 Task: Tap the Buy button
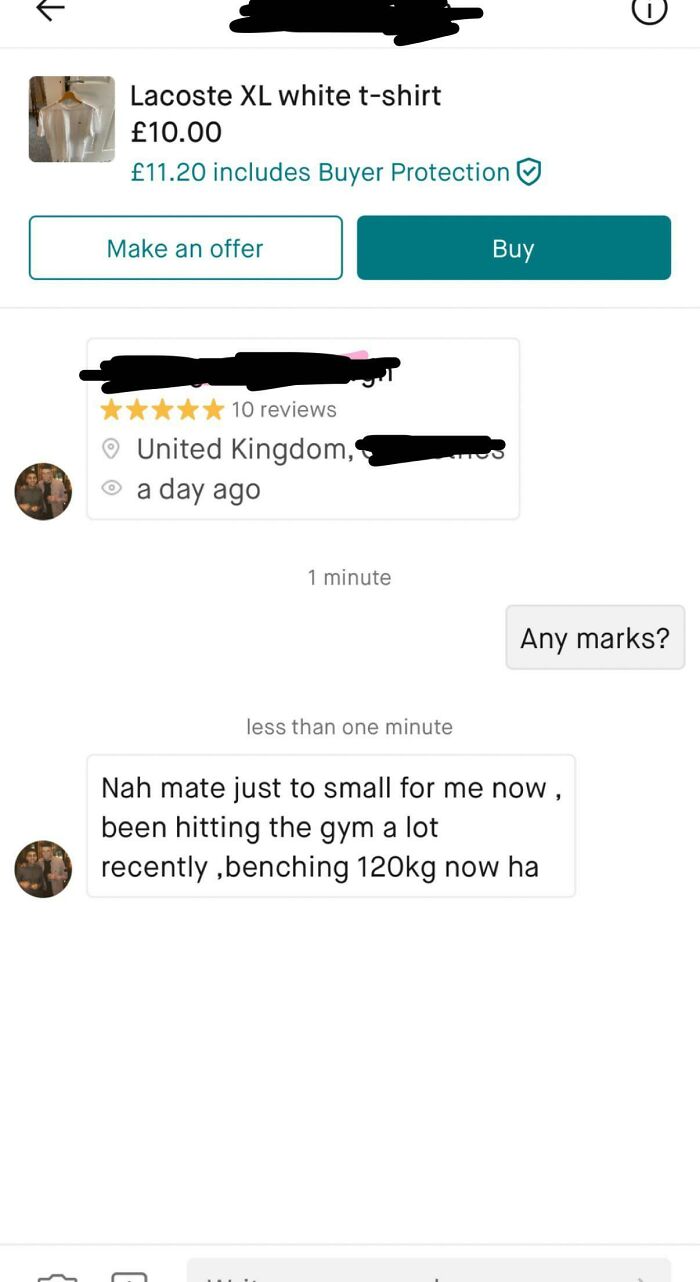(514, 248)
